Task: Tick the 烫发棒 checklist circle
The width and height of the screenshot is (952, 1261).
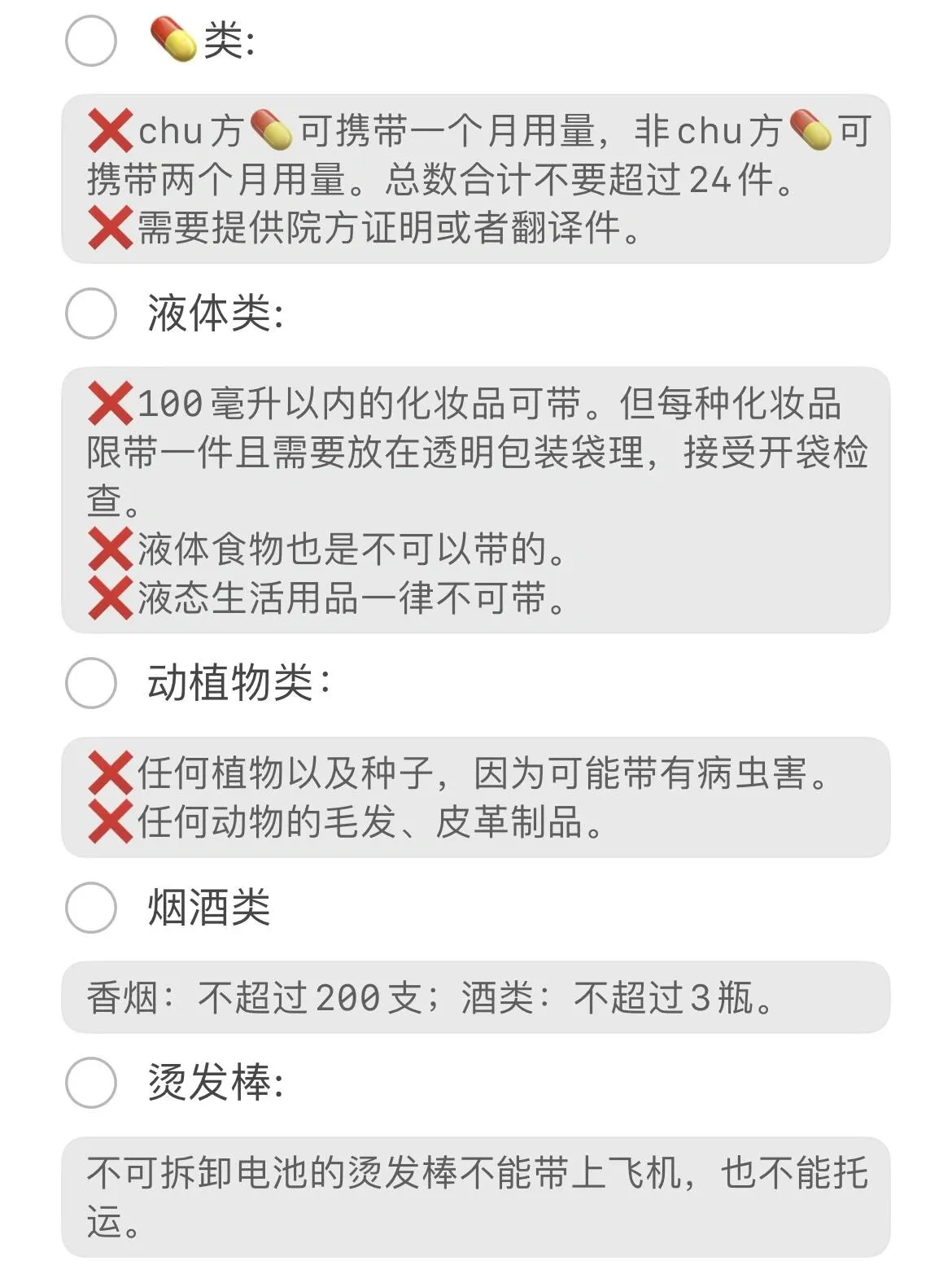Action: [x=91, y=1083]
